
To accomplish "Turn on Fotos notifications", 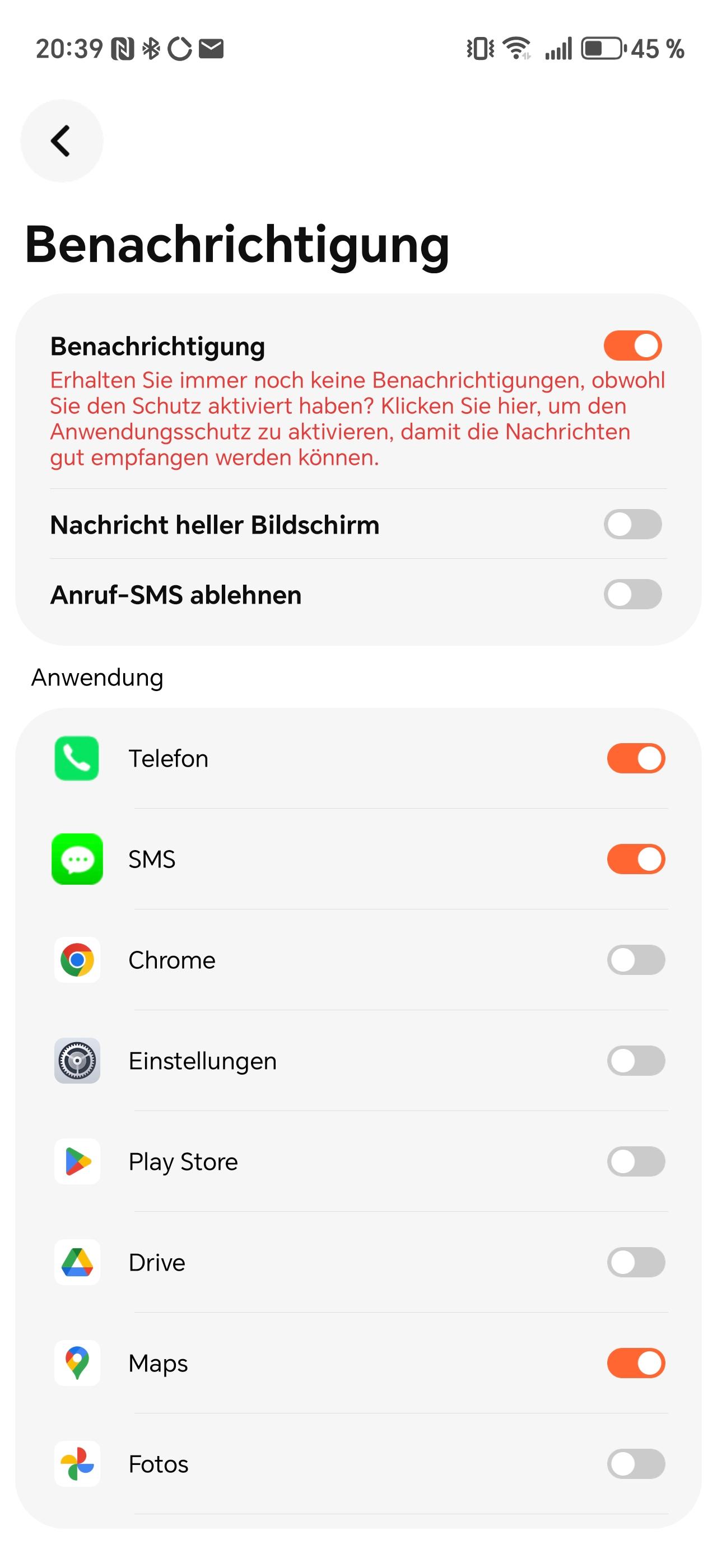I will click(x=635, y=1463).
